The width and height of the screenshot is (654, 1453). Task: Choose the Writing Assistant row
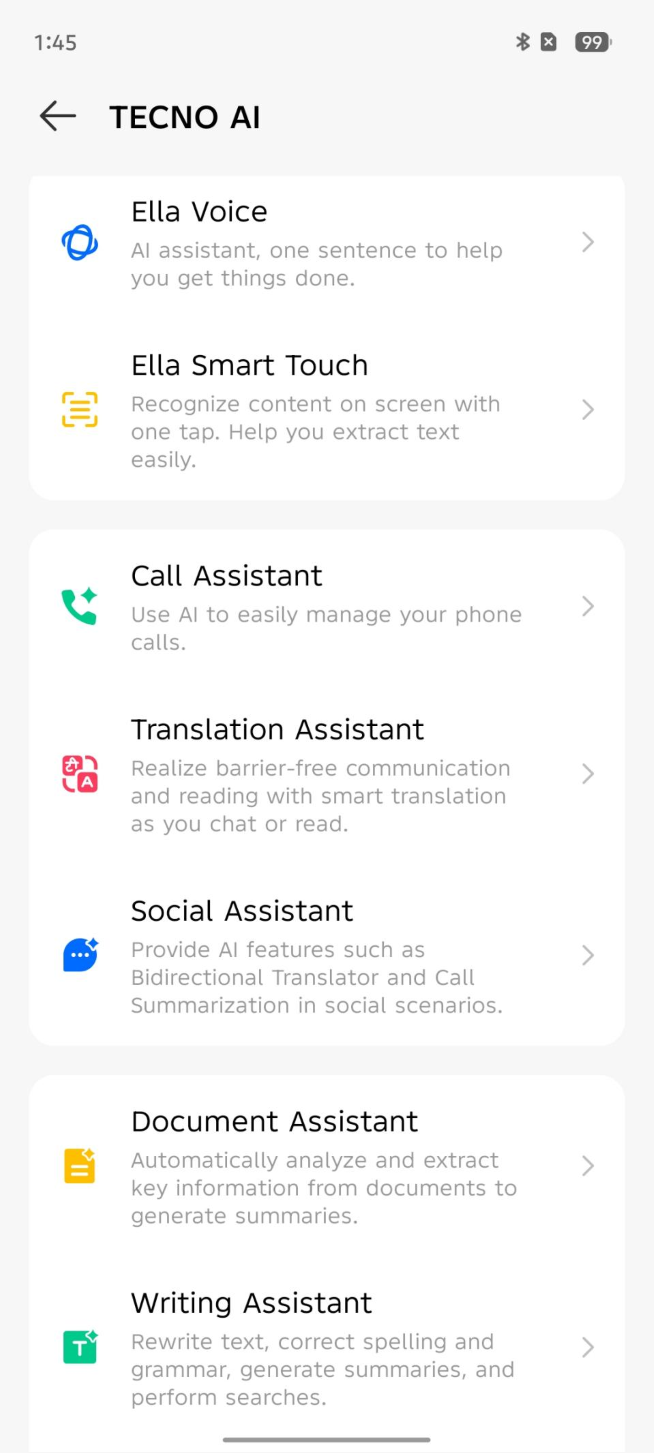(326, 1348)
